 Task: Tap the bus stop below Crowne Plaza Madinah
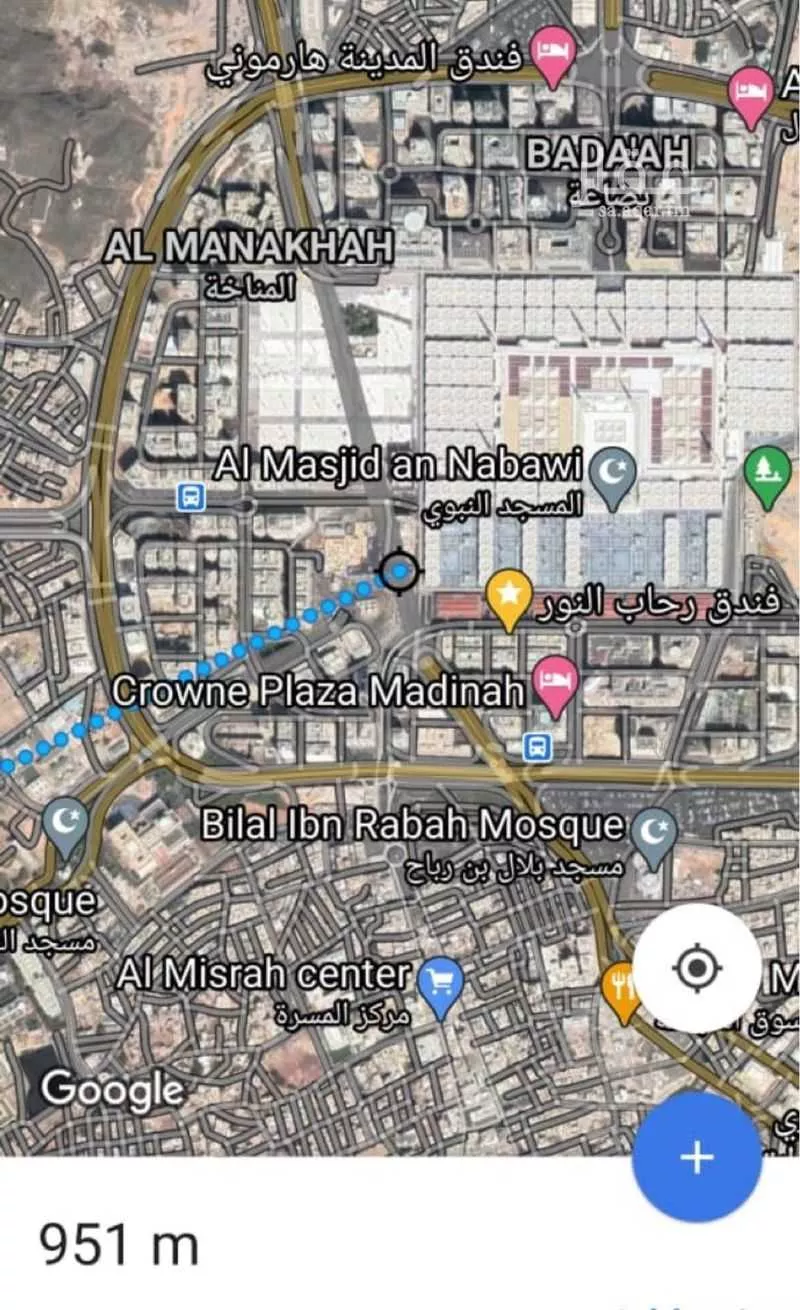537,747
